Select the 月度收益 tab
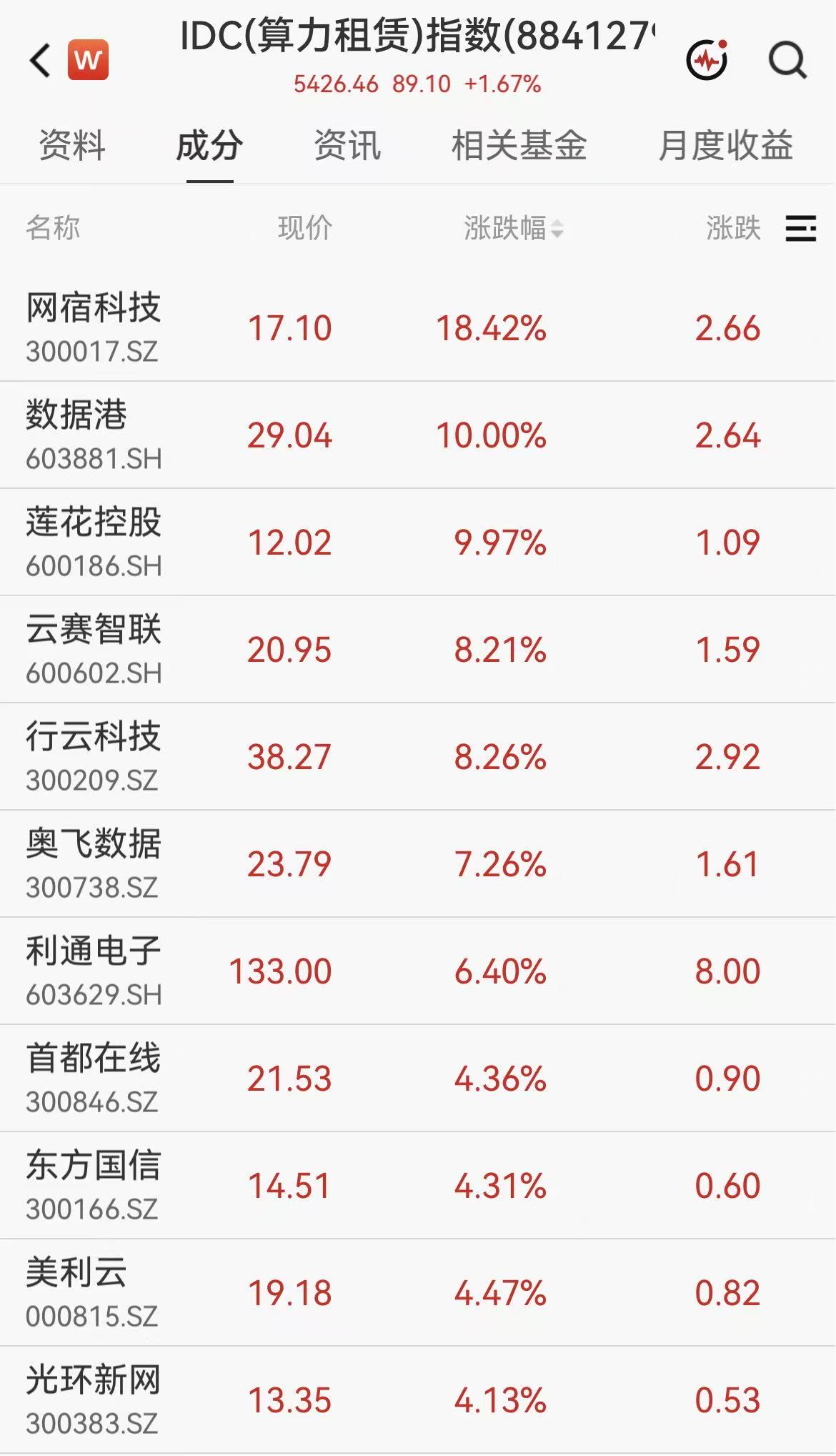The width and height of the screenshot is (836, 1456). (x=725, y=146)
